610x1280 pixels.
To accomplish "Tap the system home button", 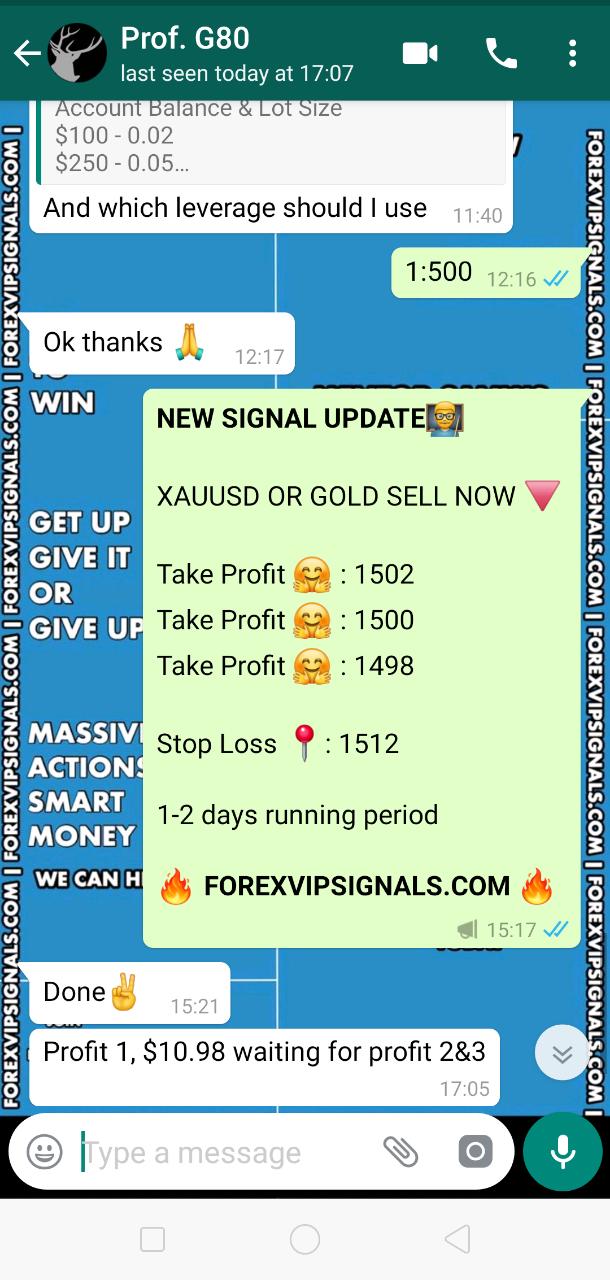I will pos(304,1240).
